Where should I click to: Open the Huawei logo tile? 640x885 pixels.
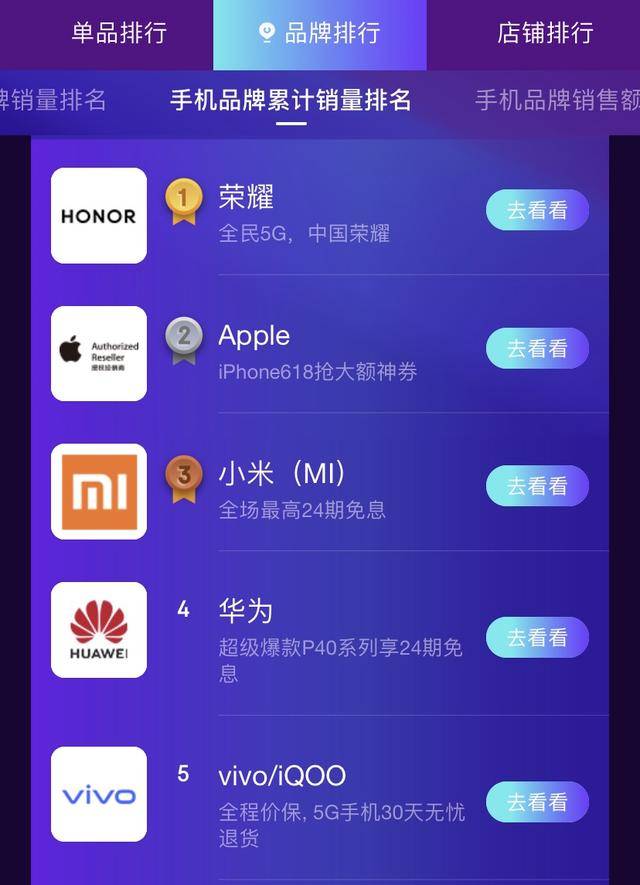(98, 629)
